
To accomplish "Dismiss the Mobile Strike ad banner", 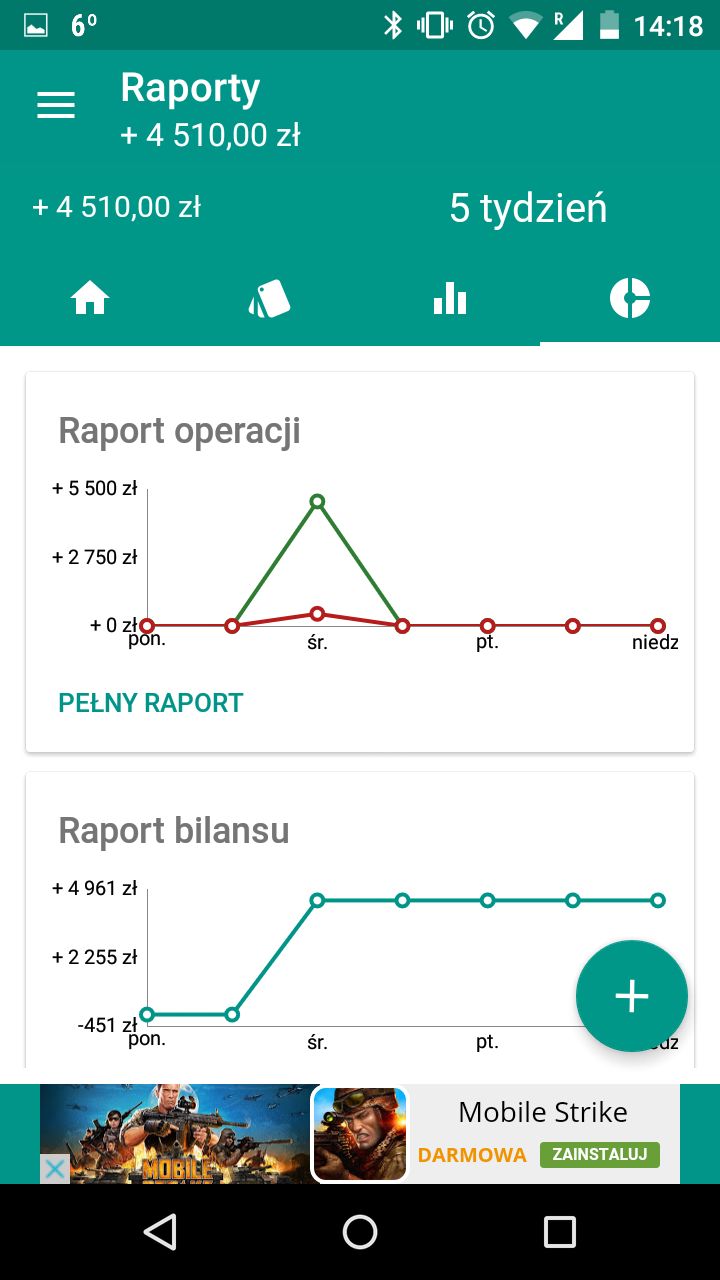I will pos(55,1169).
